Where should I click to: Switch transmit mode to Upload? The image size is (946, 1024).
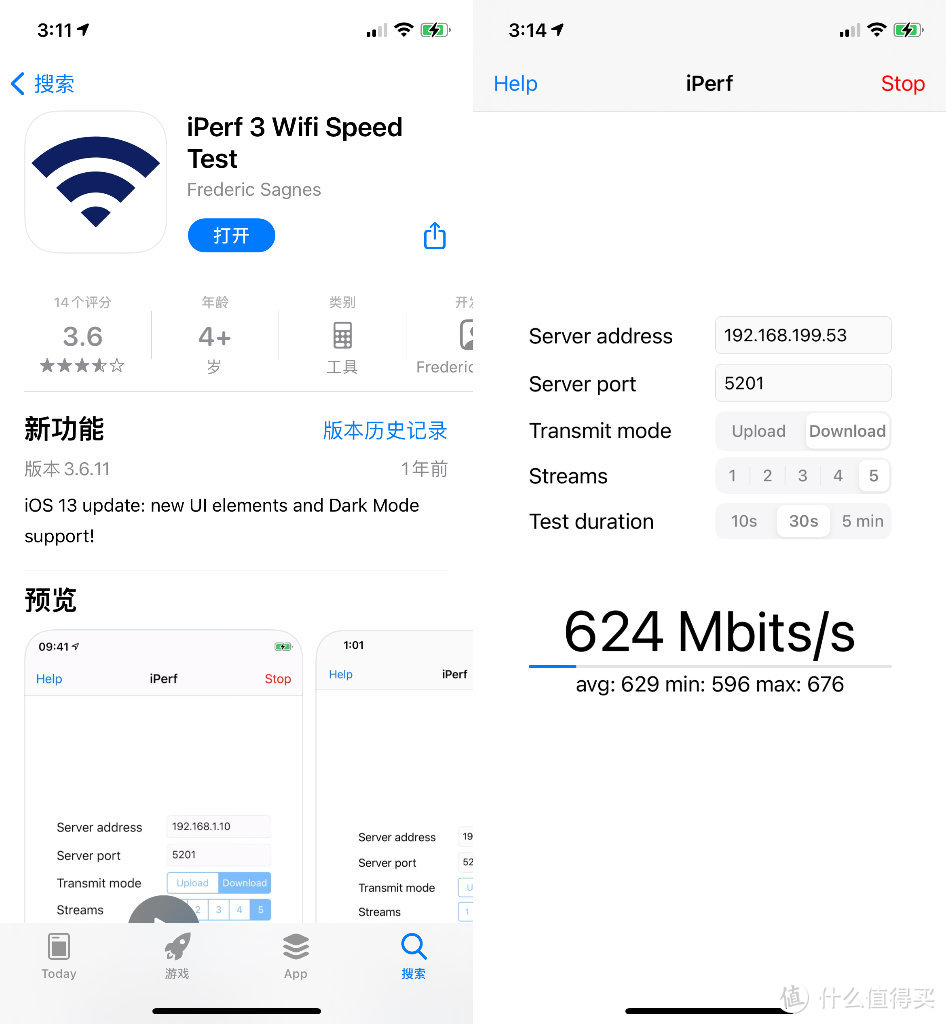pyautogui.click(x=758, y=431)
